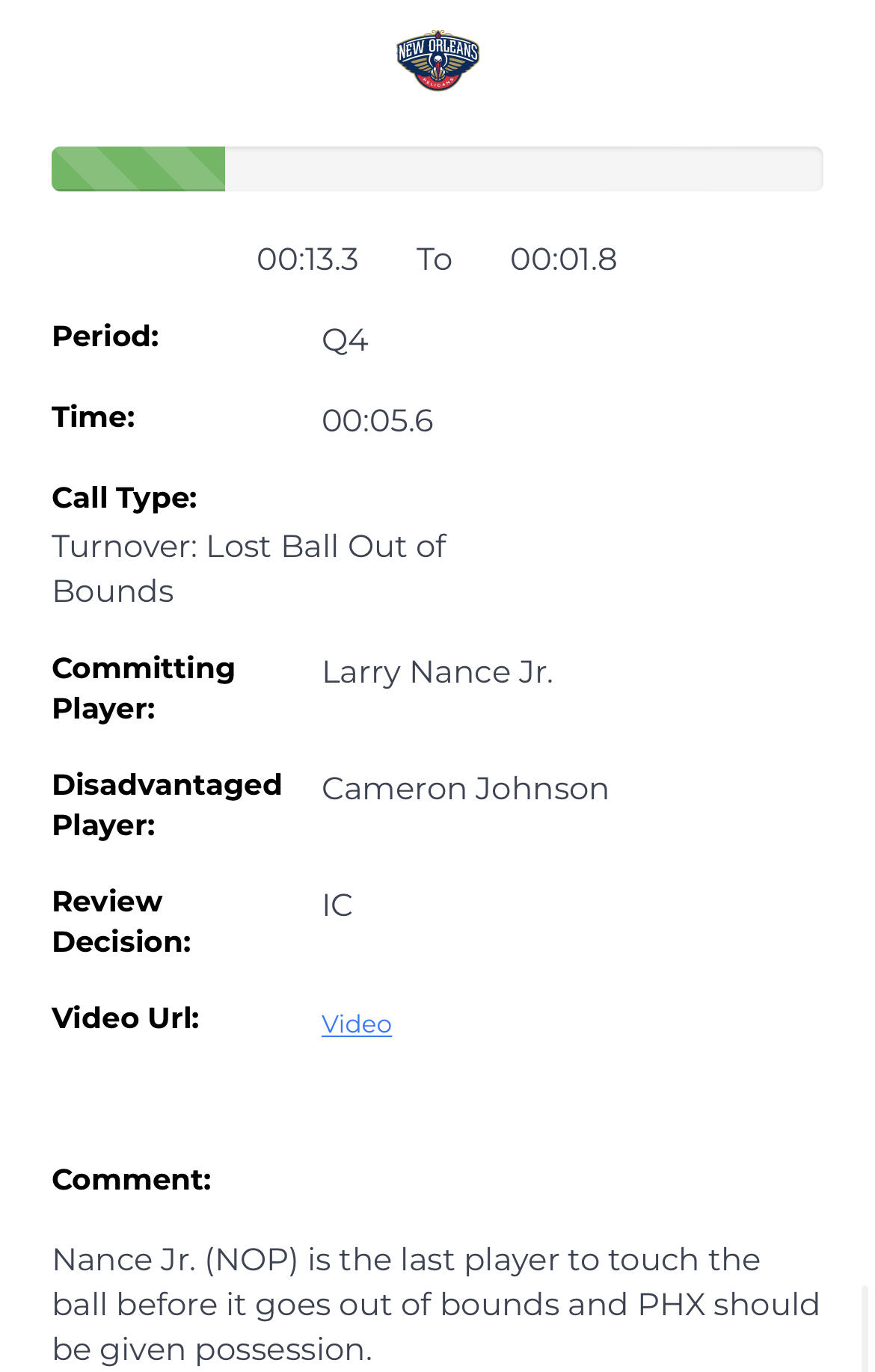The image size is (875, 1372).
Task: Open the Video link
Action: pyautogui.click(x=356, y=1024)
